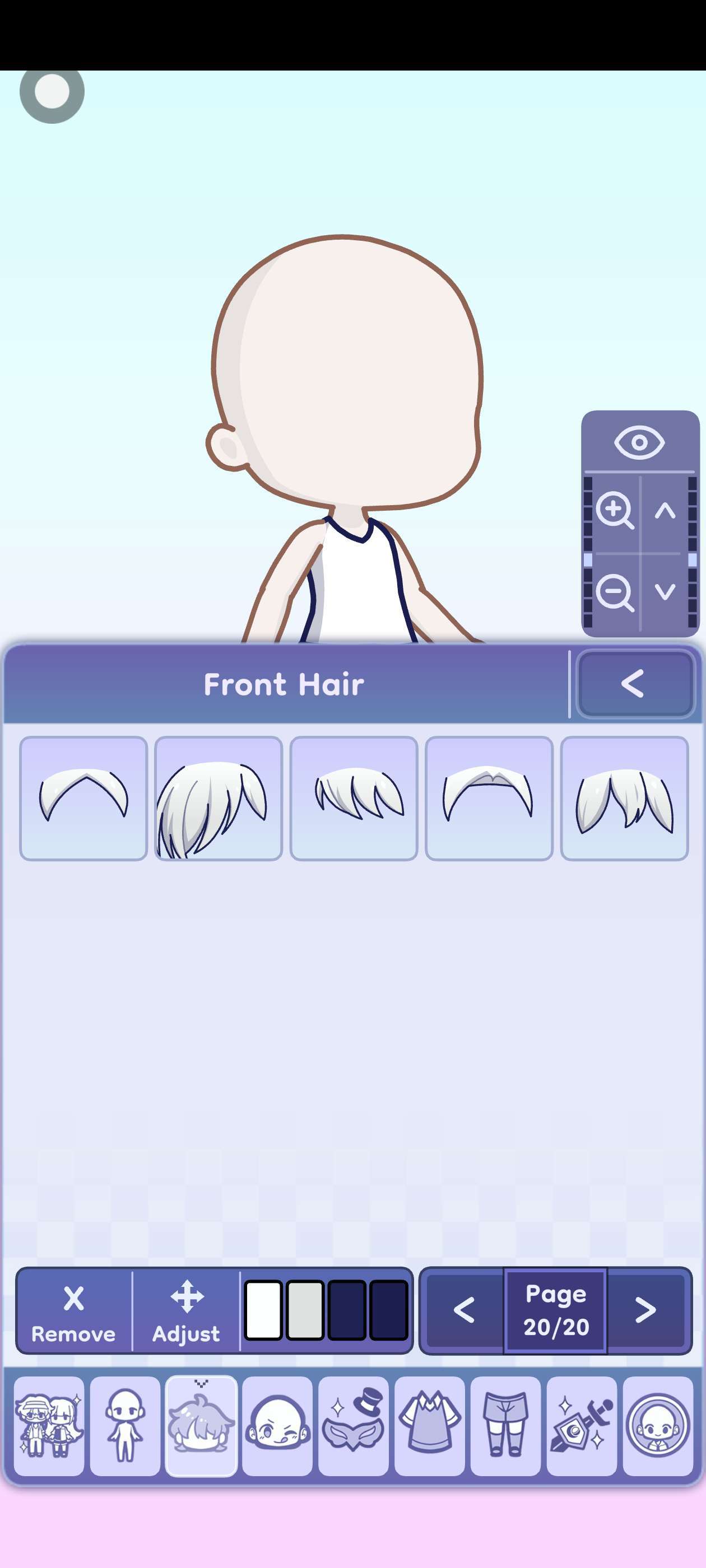Image resolution: width=706 pixels, height=1568 pixels.
Task: Select the light gray color swatch
Action: (305, 1310)
